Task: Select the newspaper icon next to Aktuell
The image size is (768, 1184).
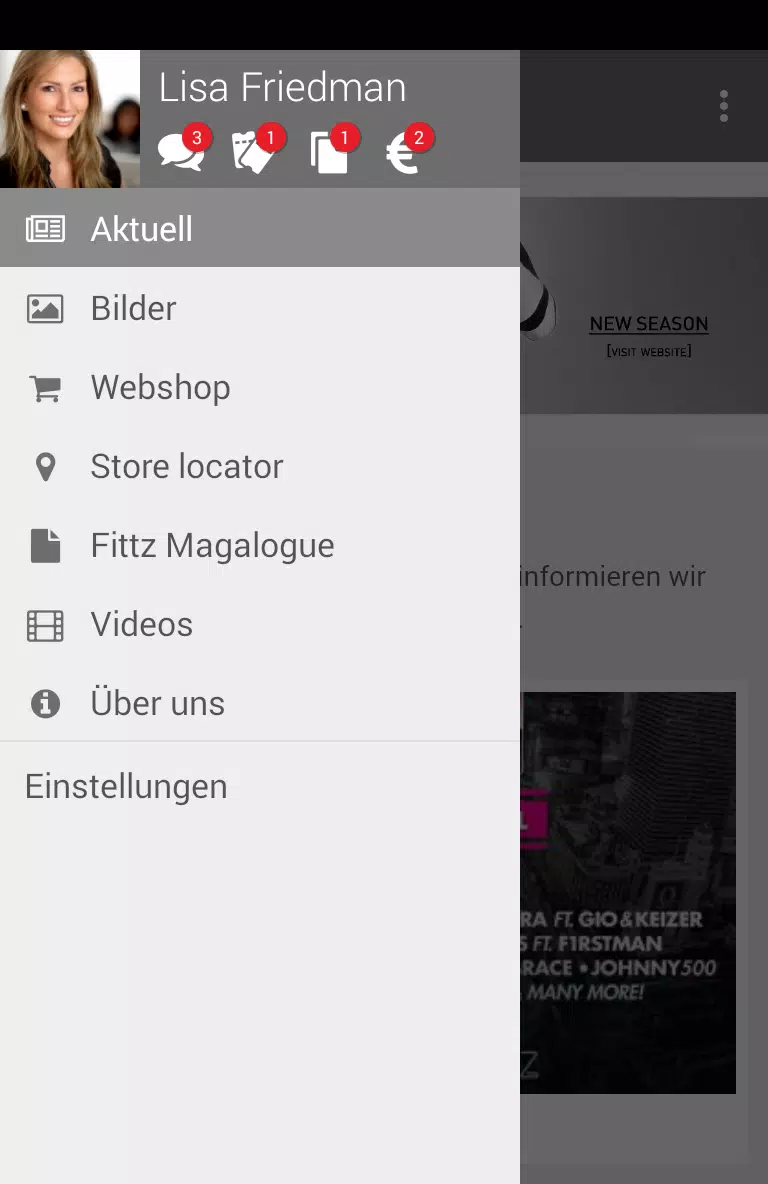Action: (x=44, y=228)
